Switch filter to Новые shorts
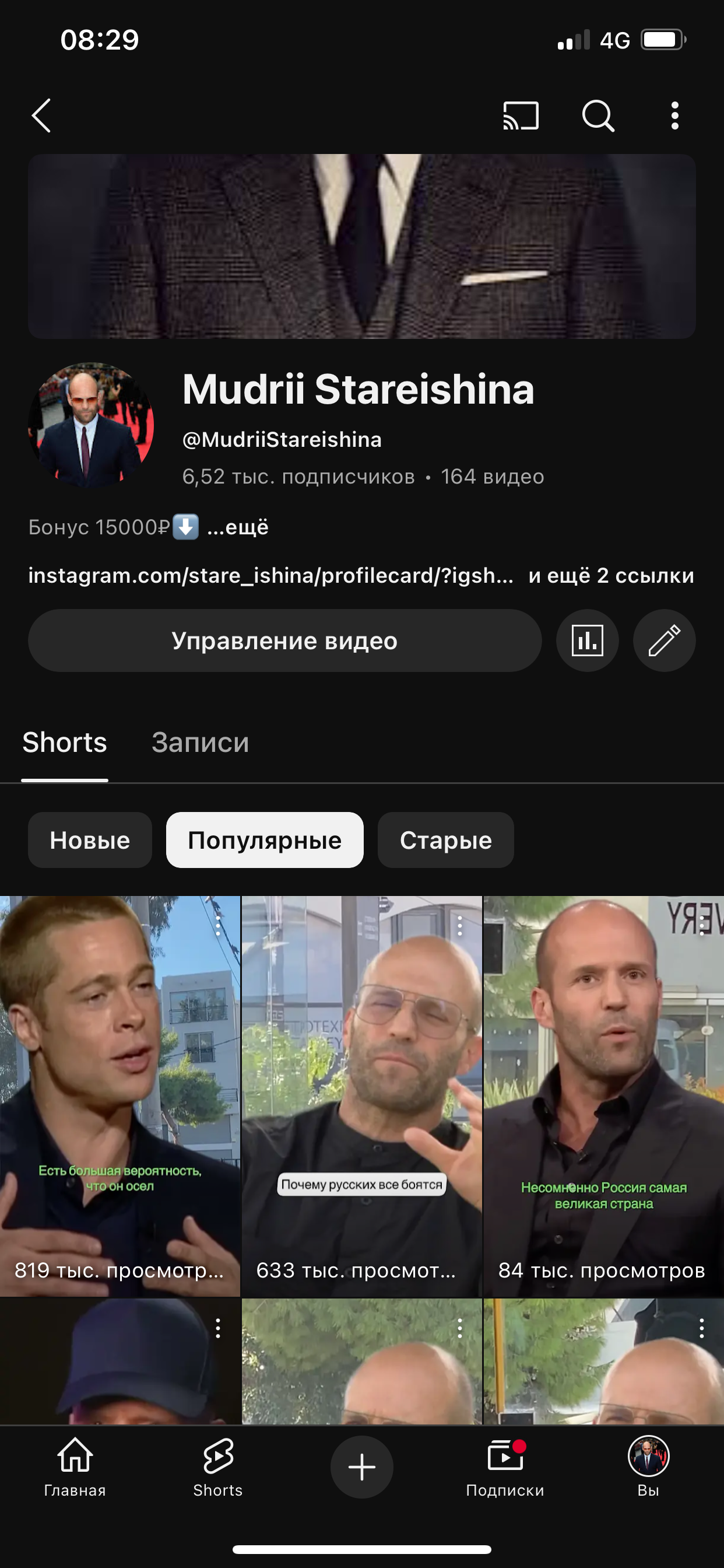Image resolution: width=724 pixels, height=1568 pixels. pyautogui.click(x=89, y=840)
